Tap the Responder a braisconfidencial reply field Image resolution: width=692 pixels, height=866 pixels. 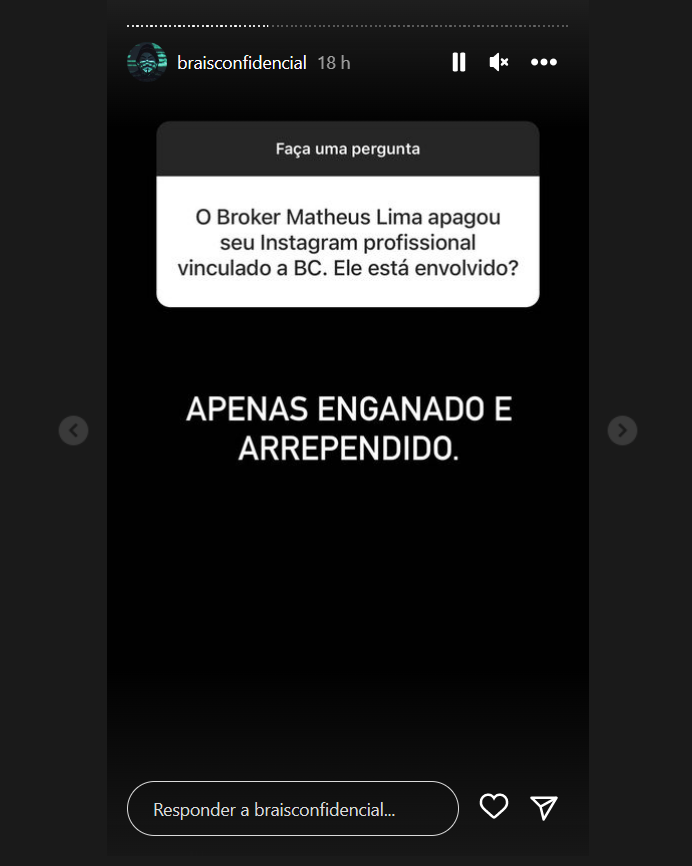click(x=292, y=809)
